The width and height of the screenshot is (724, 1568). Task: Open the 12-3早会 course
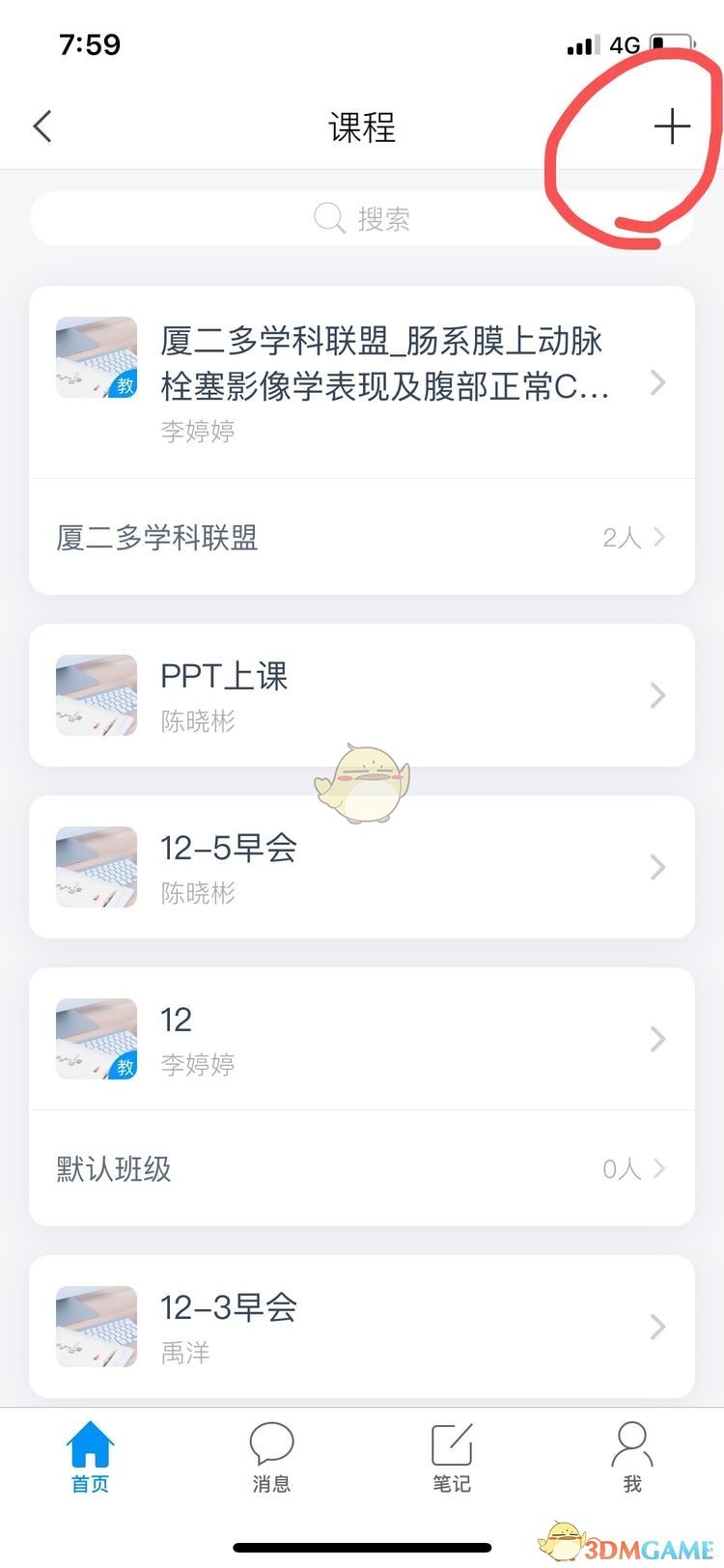pyautogui.click(x=362, y=1327)
